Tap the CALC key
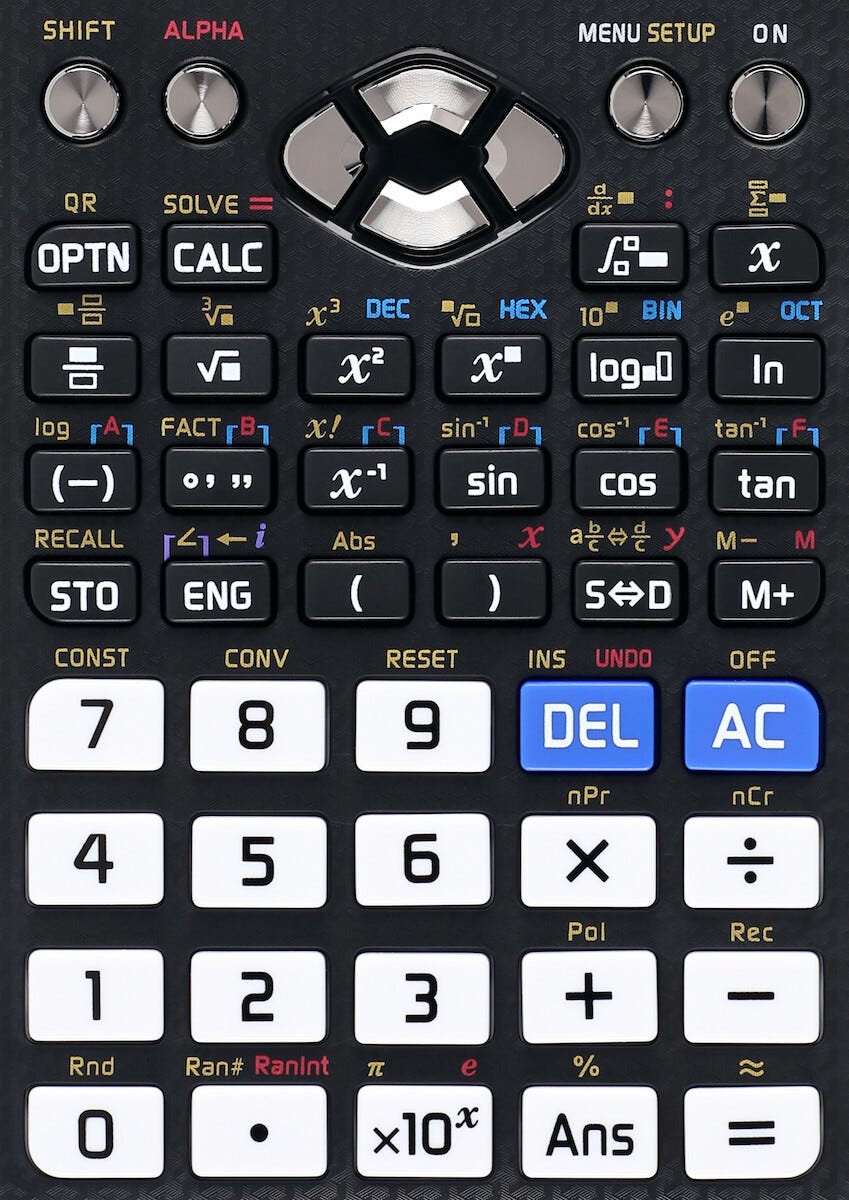Screen dimensions: 849x1200 pos(218,258)
